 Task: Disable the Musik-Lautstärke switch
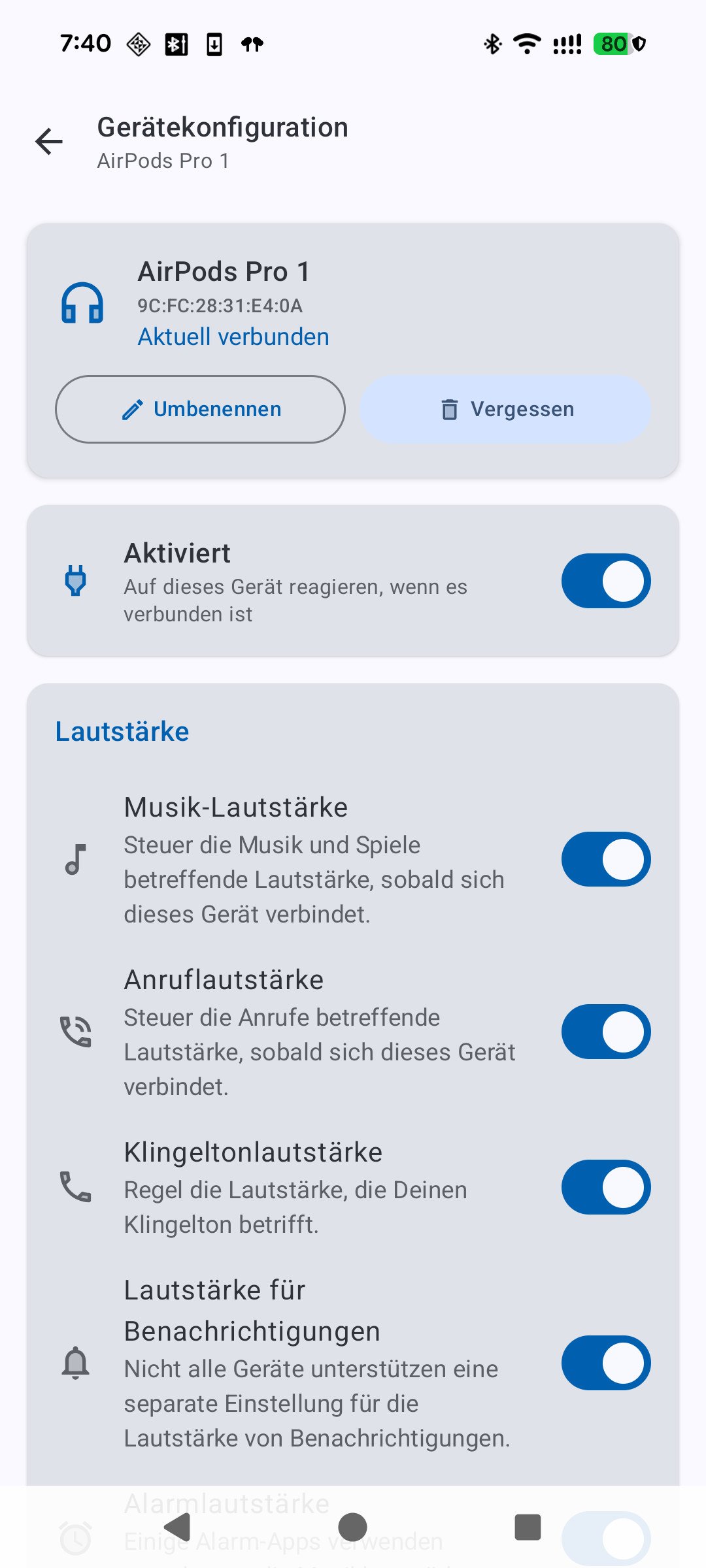click(605, 859)
